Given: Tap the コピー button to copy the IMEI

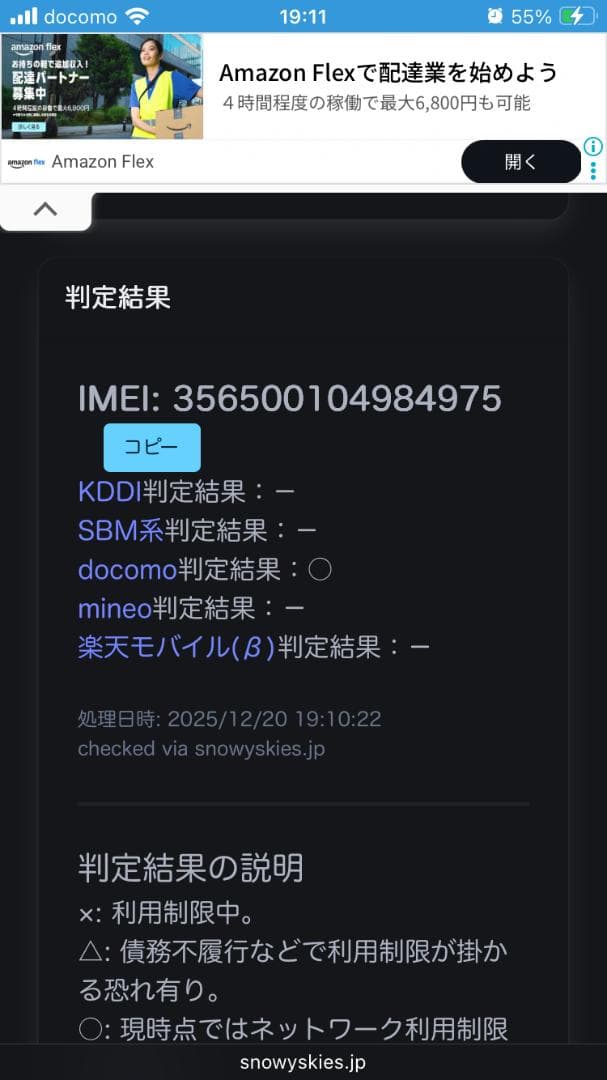Looking at the screenshot, I should 152,448.
